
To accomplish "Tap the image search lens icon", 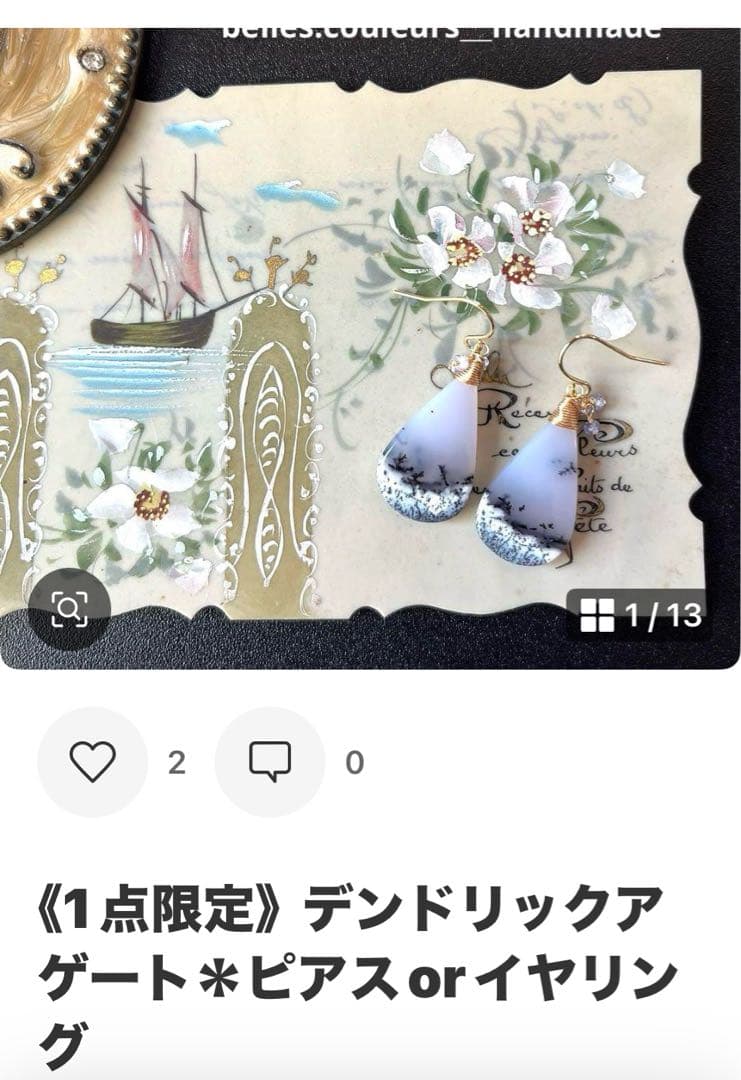I will point(69,610).
